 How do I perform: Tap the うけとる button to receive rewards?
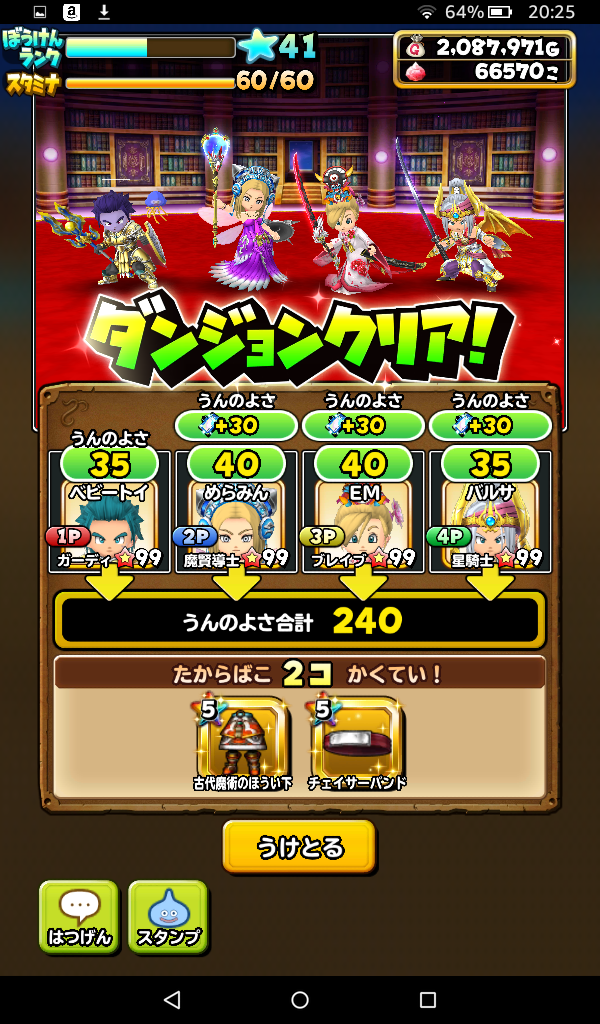click(x=299, y=846)
